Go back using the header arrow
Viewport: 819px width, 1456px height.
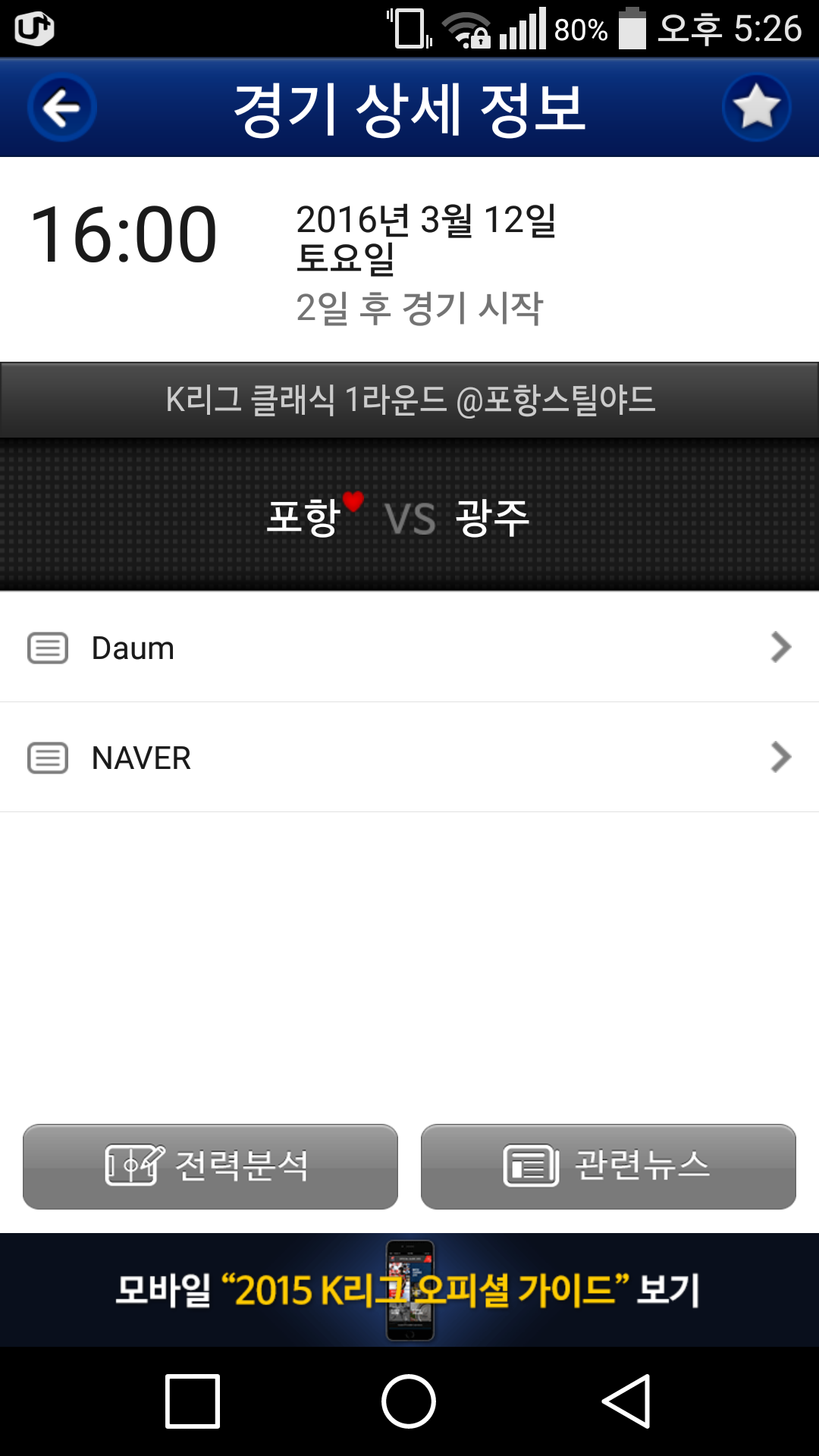pyautogui.click(x=62, y=108)
